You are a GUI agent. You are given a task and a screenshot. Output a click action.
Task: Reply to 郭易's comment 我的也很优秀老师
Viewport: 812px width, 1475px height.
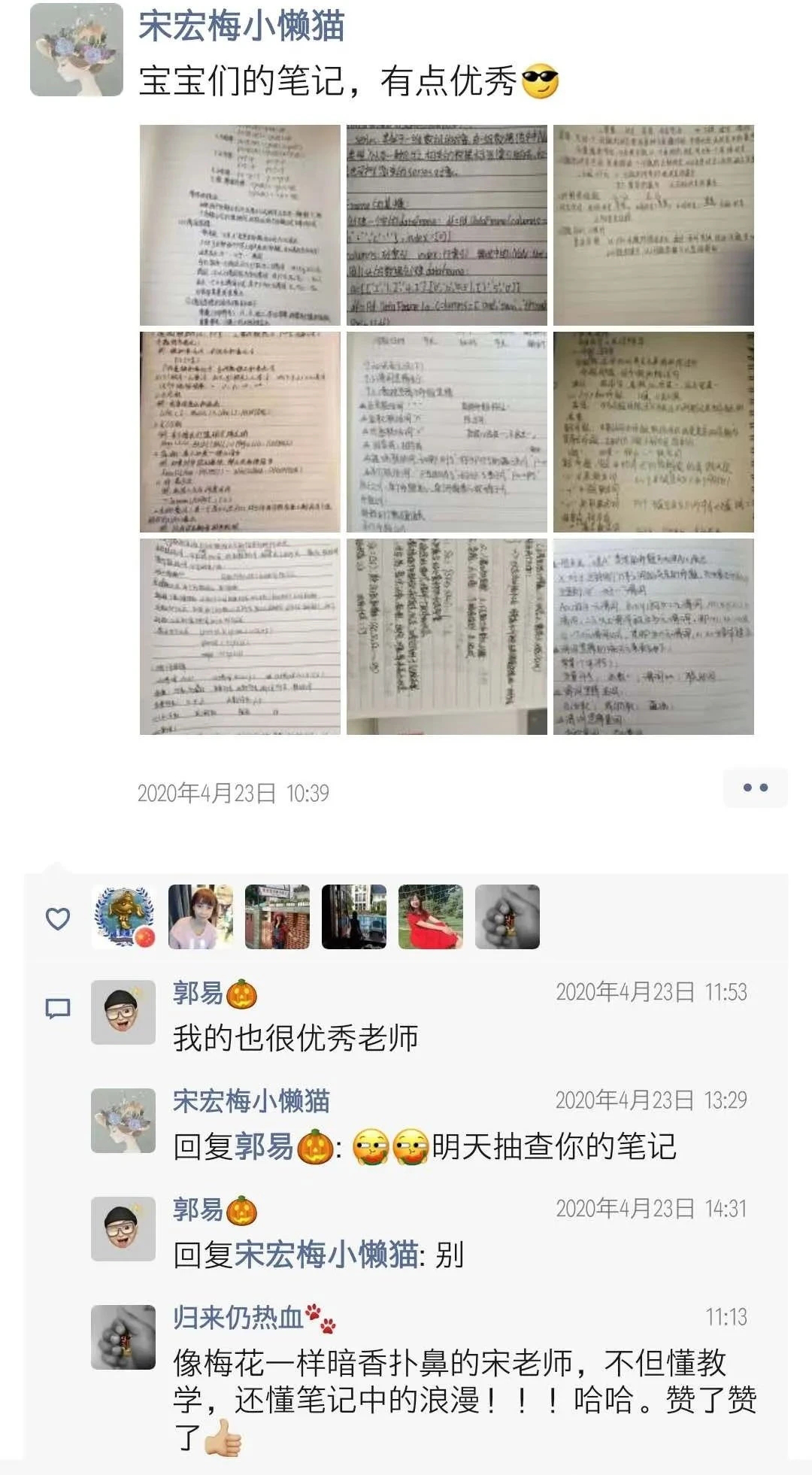click(x=295, y=1038)
